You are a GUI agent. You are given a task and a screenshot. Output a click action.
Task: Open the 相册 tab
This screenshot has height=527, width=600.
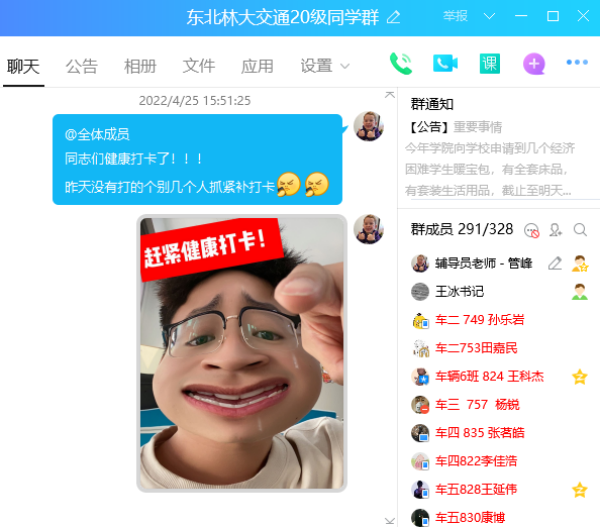[x=140, y=66]
